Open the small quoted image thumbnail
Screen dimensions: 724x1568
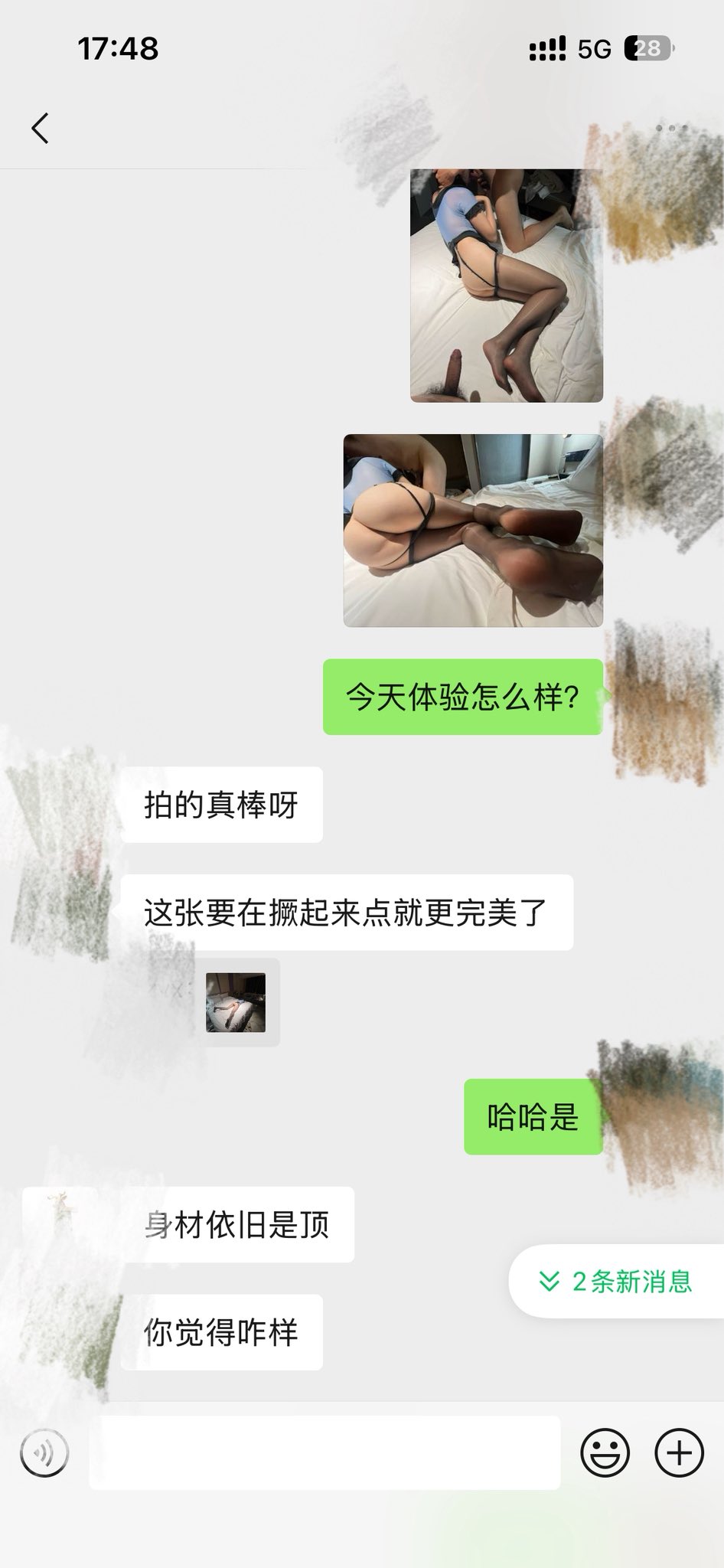pos(236,1002)
